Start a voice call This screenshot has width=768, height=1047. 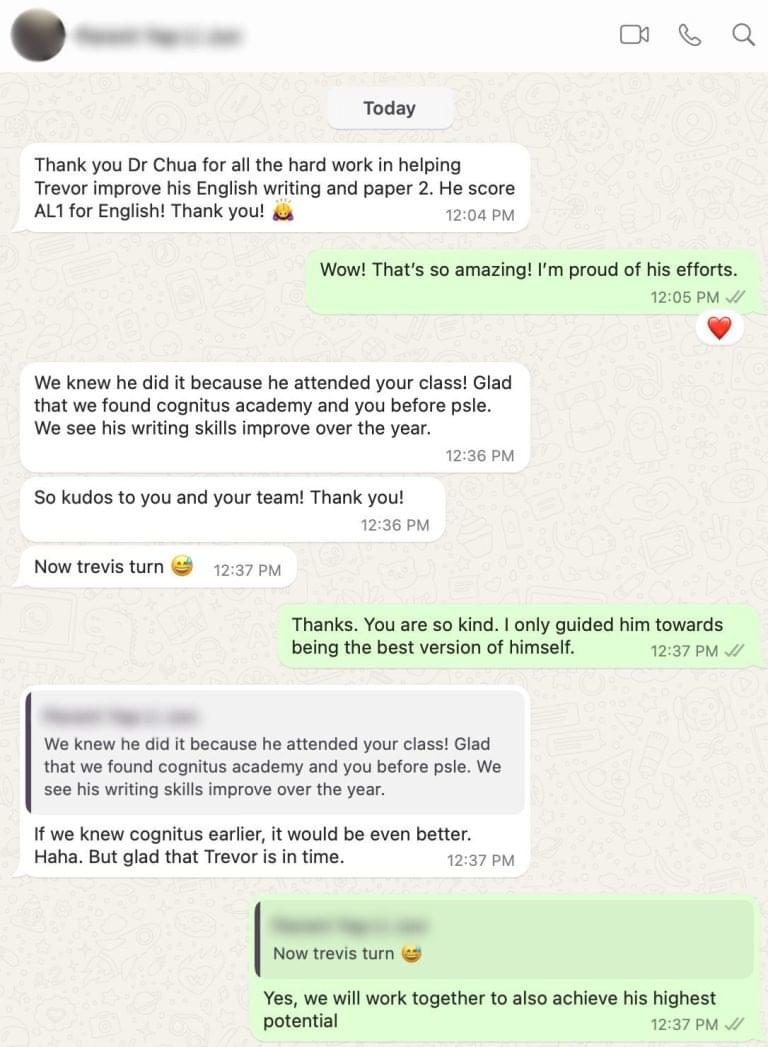(x=690, y=35)
